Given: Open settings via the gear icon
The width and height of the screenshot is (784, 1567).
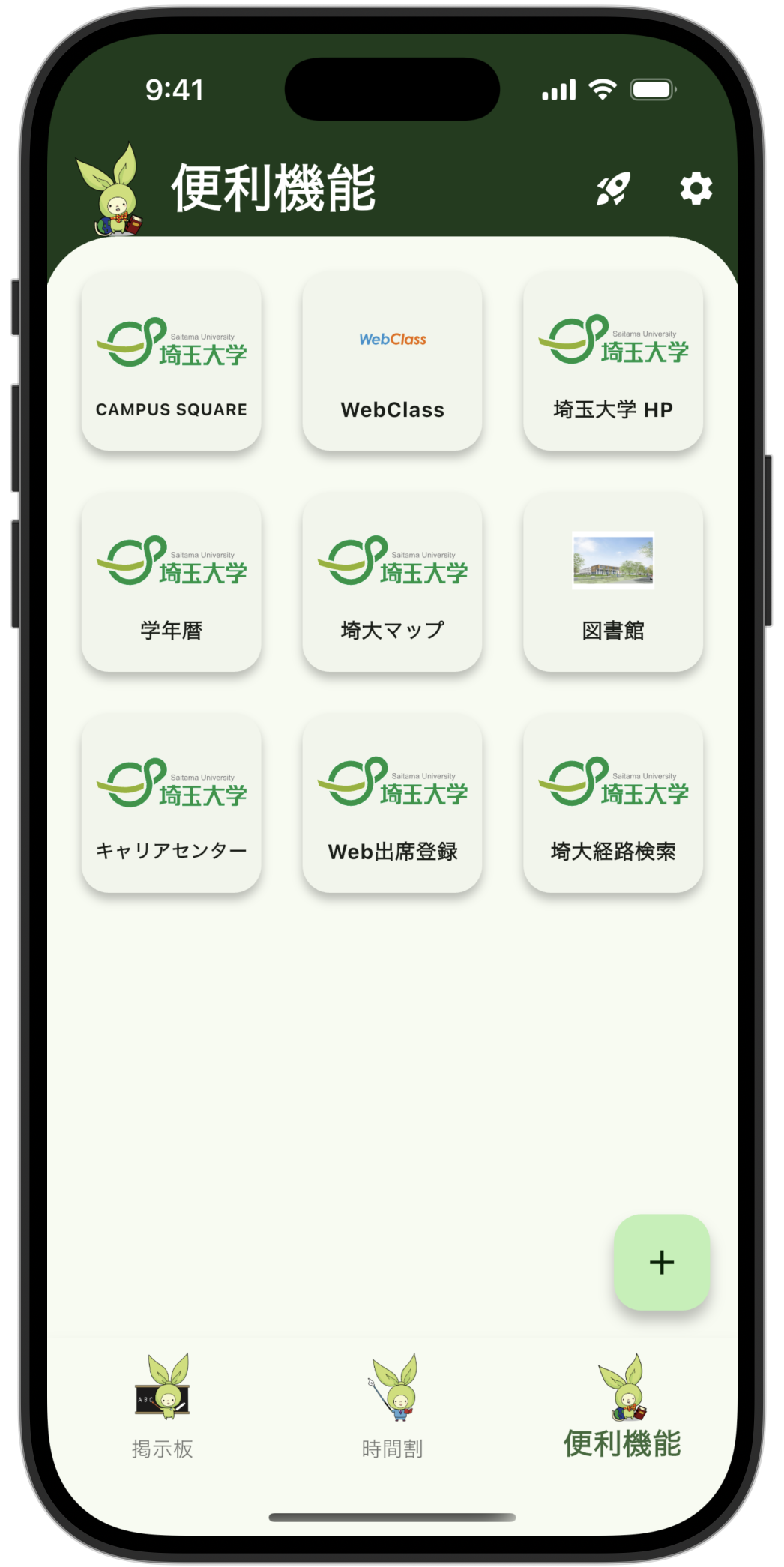Looking at the screenshot, I should tap(696, 189).
